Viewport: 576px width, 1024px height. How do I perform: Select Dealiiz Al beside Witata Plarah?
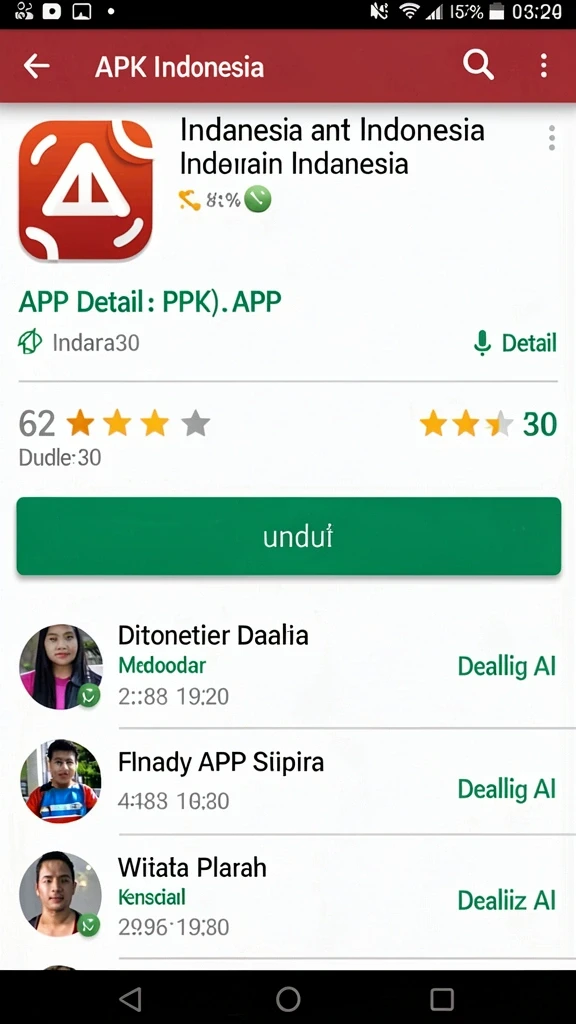(x=507, y=901)
